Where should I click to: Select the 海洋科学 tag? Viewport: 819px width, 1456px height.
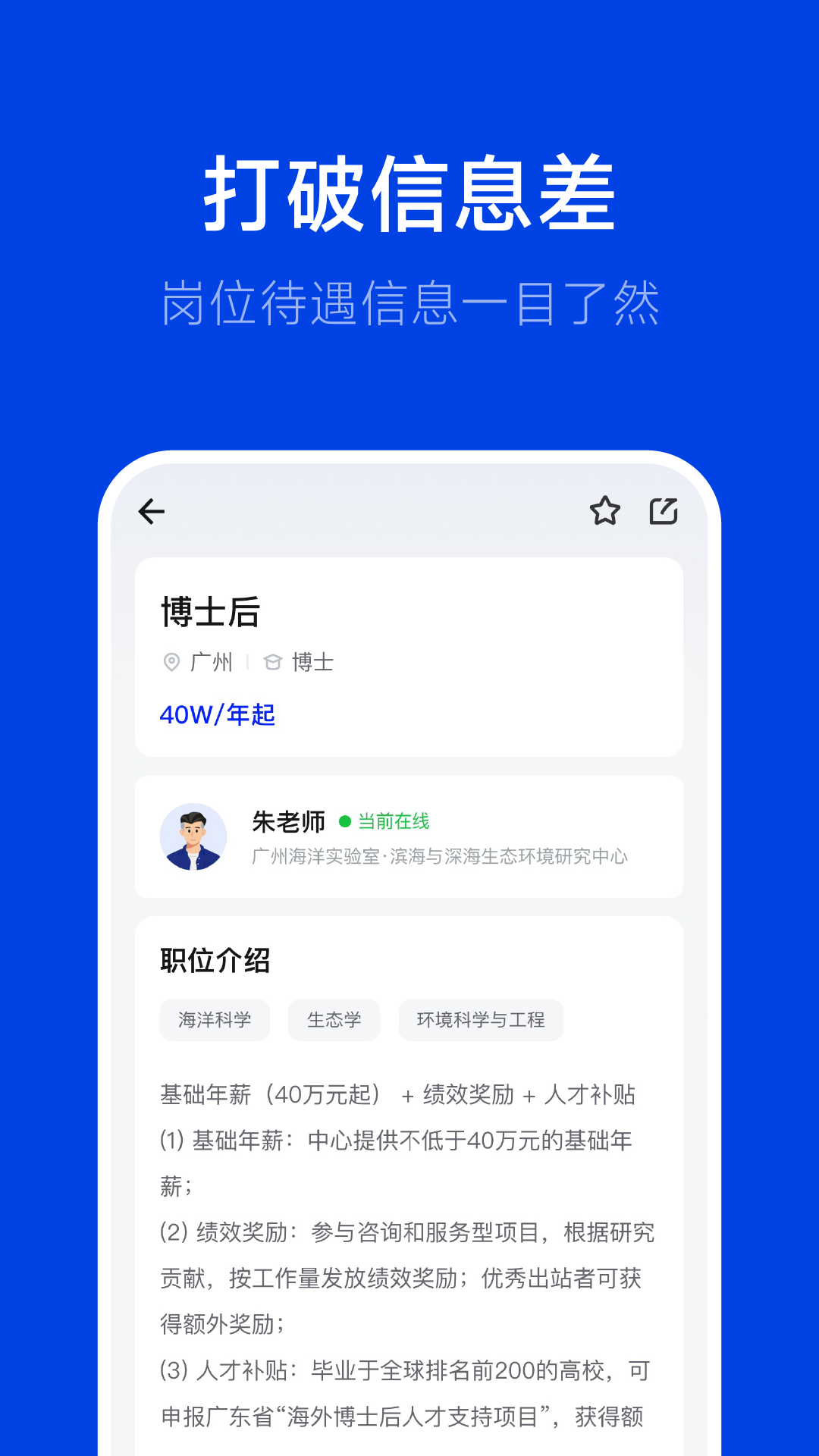pos(215,1020)
